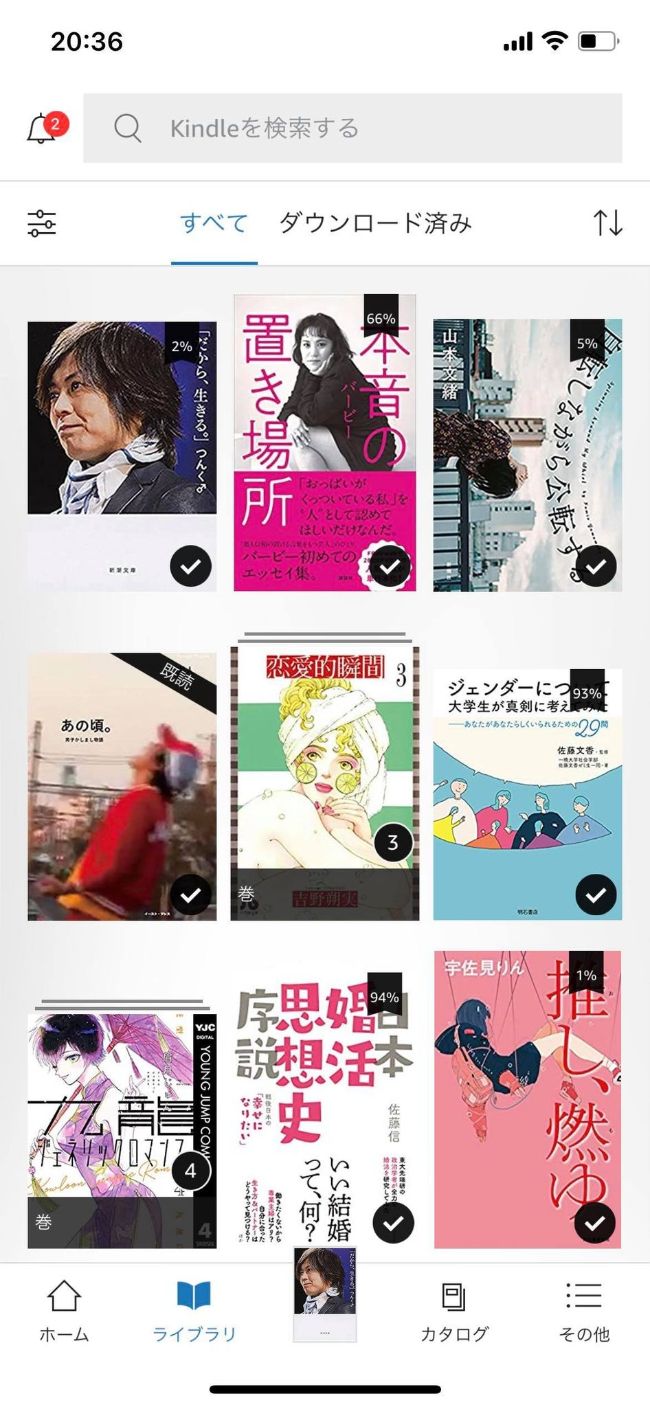Open あの頃。 book marked 既読
This screenshot has width=650, height=1407.
pos(121,786)
